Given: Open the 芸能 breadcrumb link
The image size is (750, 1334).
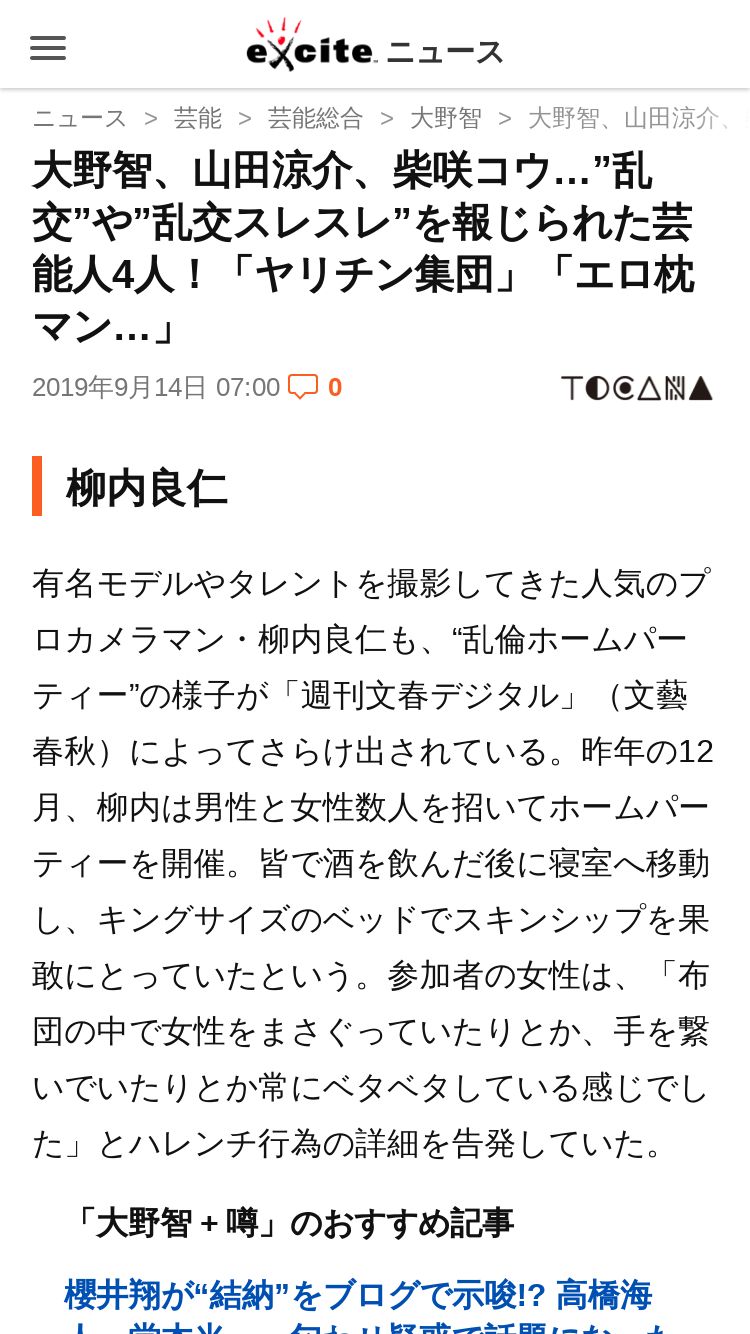Looking at the screenshot, I should coord(198,118).
